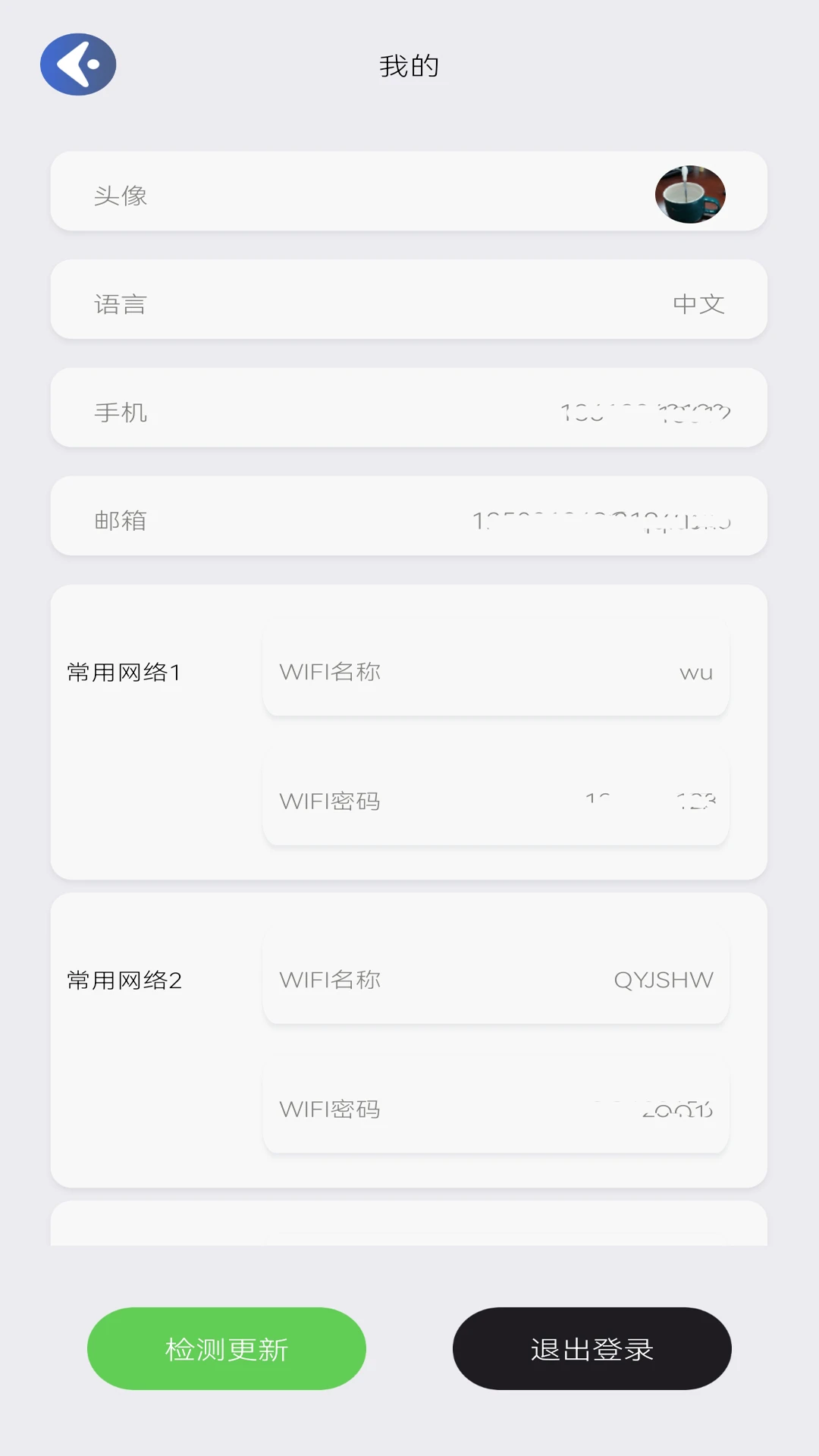Select WIFI名称 showing QYJSHW
819x1456 pixels.
pos(495,977)
